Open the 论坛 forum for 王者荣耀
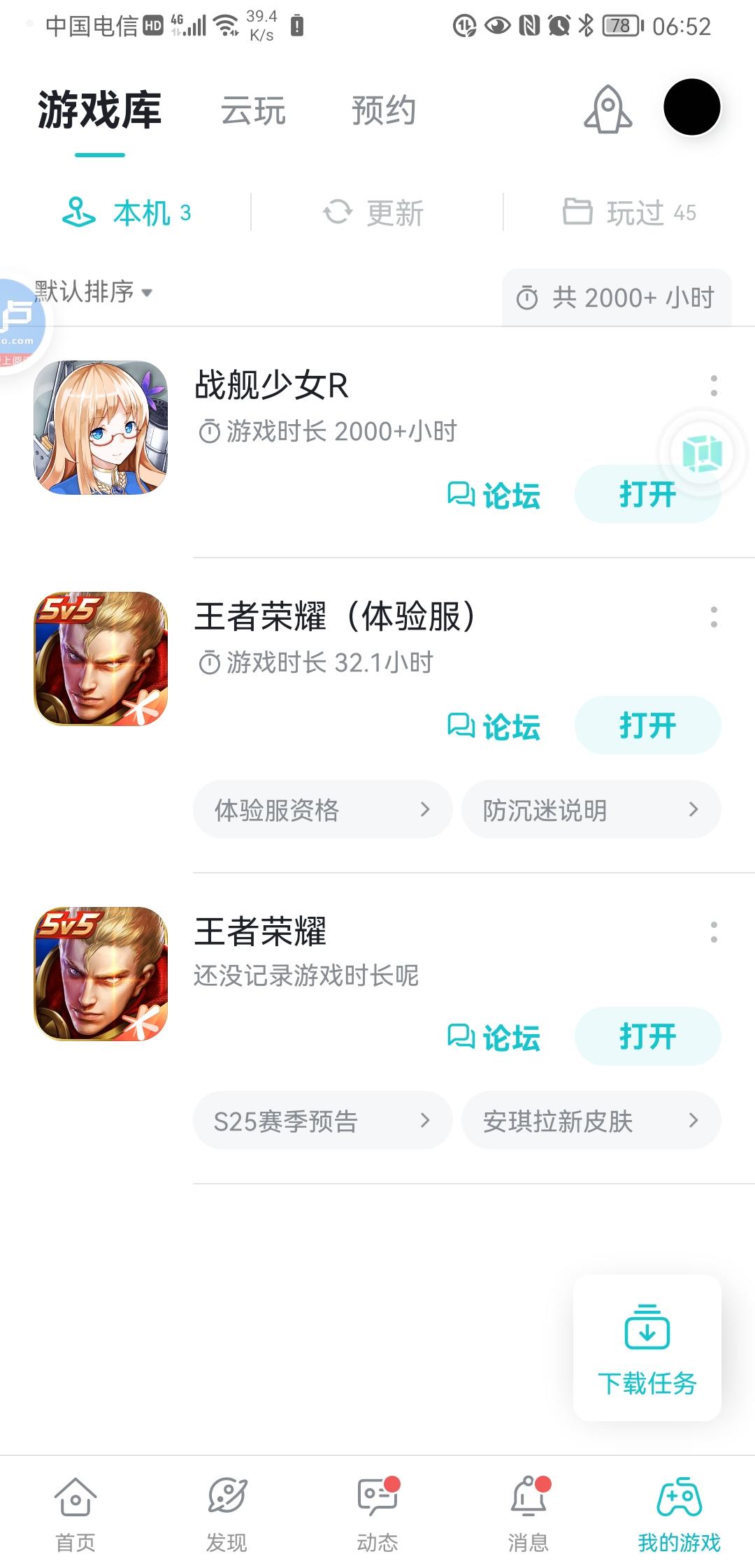Image resolution: width=755 pixels, height=1568 pixels. 494,1037
